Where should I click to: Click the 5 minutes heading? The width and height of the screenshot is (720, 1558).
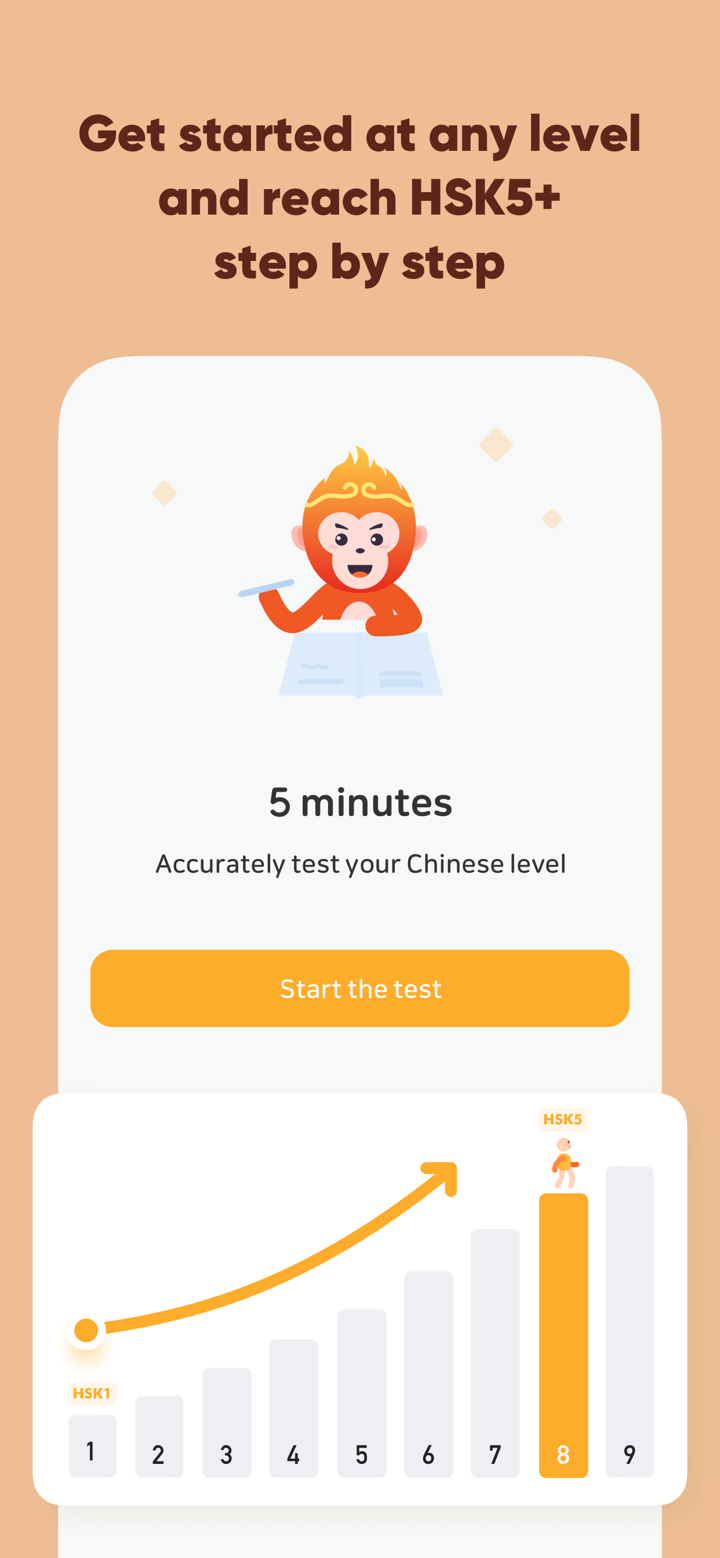pos(360,800)
